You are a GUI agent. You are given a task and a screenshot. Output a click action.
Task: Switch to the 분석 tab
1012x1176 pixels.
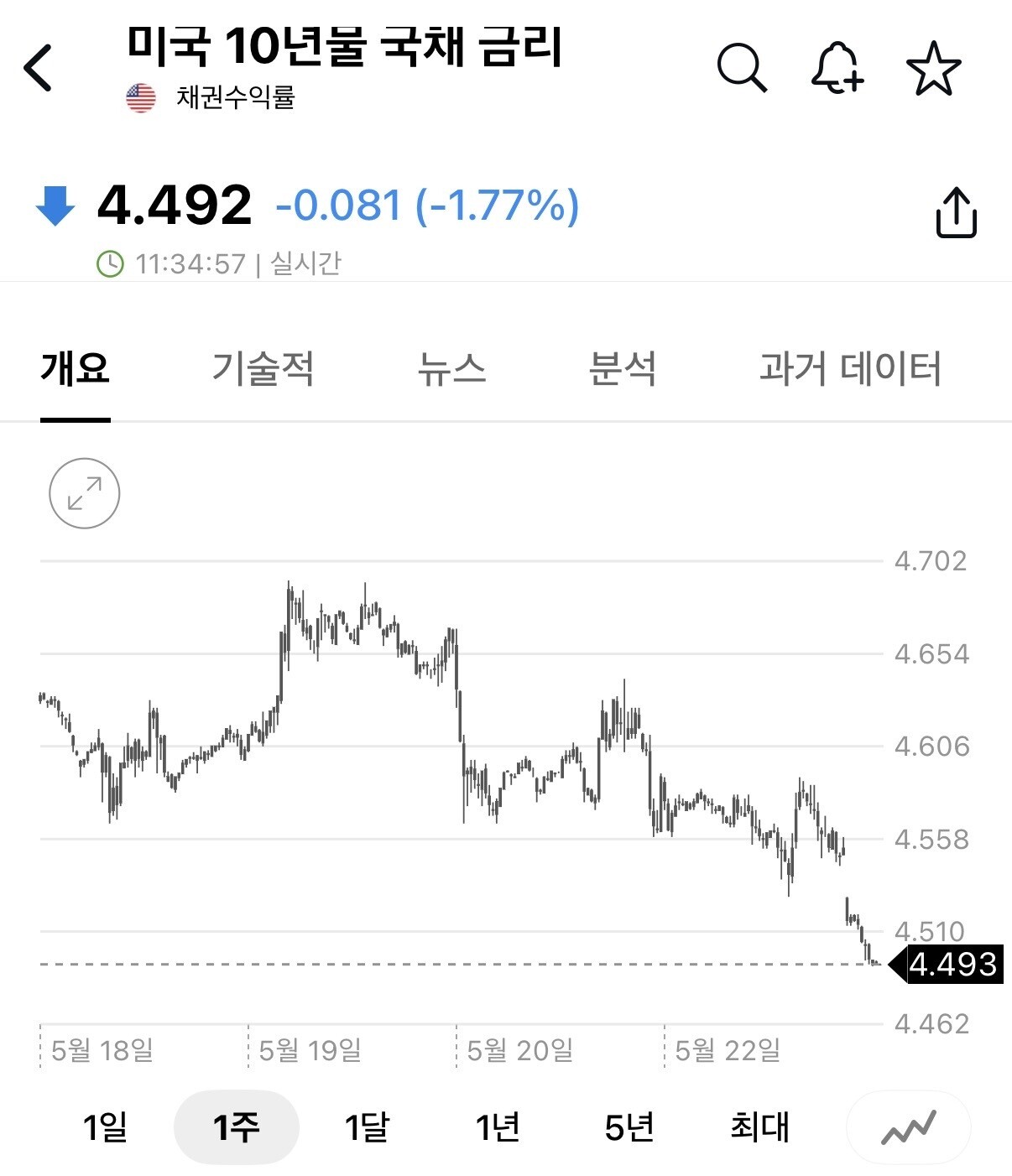[622, 368]
